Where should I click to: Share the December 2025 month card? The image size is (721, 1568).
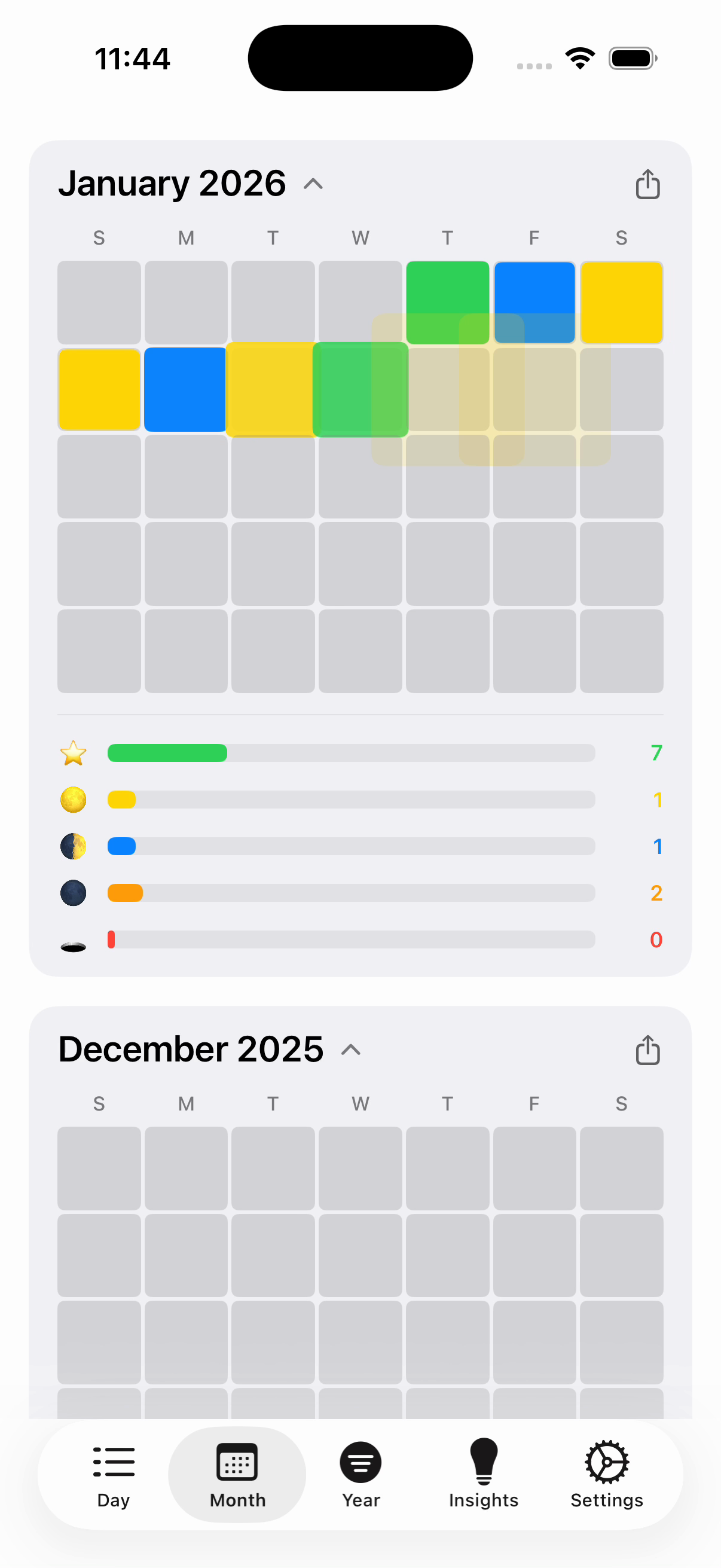pyautogui.click(x=647, y=1050)
